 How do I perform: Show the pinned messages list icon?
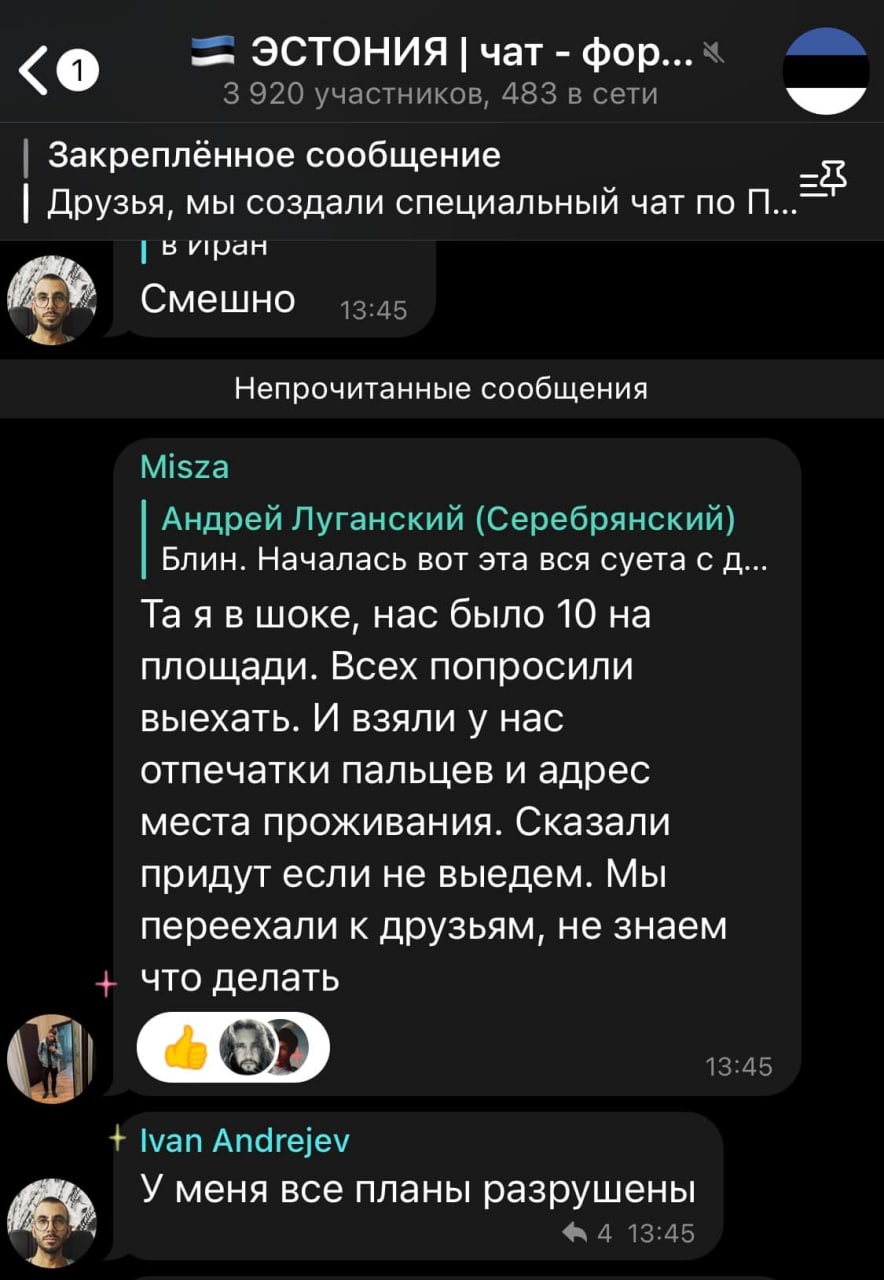pyautogui.click(x=824, y=181)
